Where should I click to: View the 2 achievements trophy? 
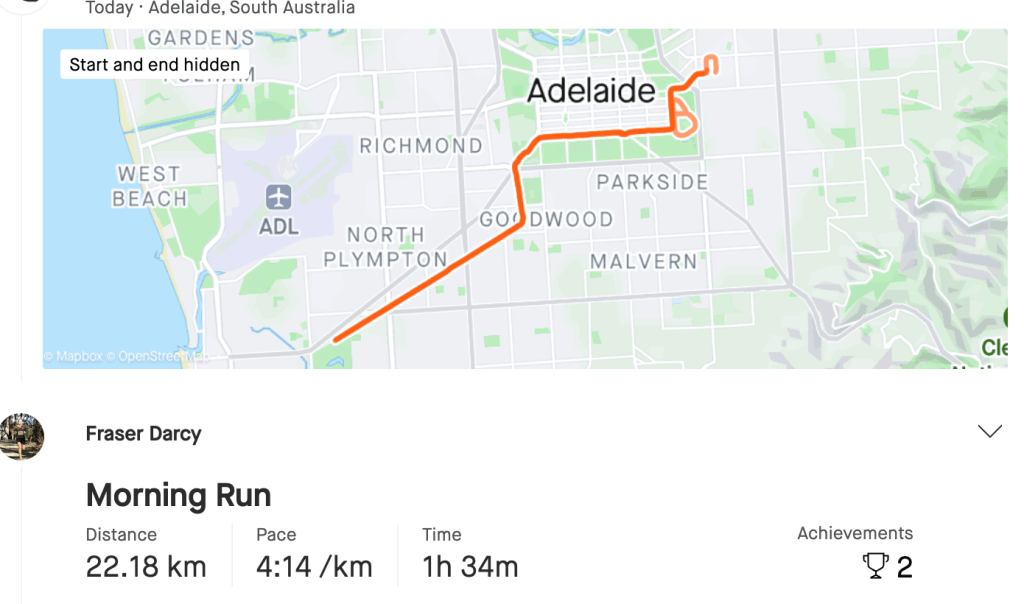pyautogui.click(x=876, y=567)
